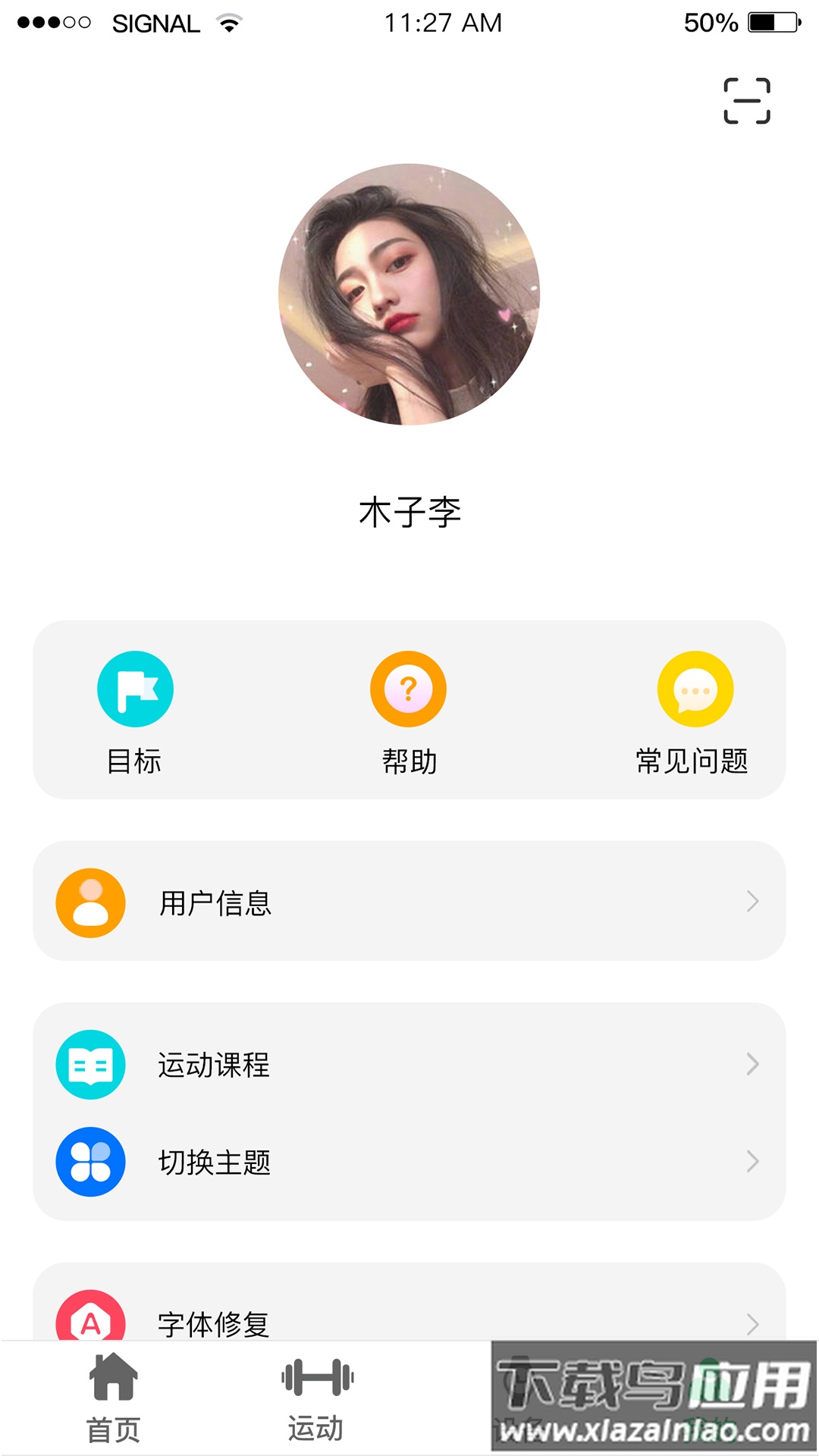This screenshot has width=819, height=1456.
Task: Expand the 运动课程 row chevron
Action: [x=752, y=1065]
